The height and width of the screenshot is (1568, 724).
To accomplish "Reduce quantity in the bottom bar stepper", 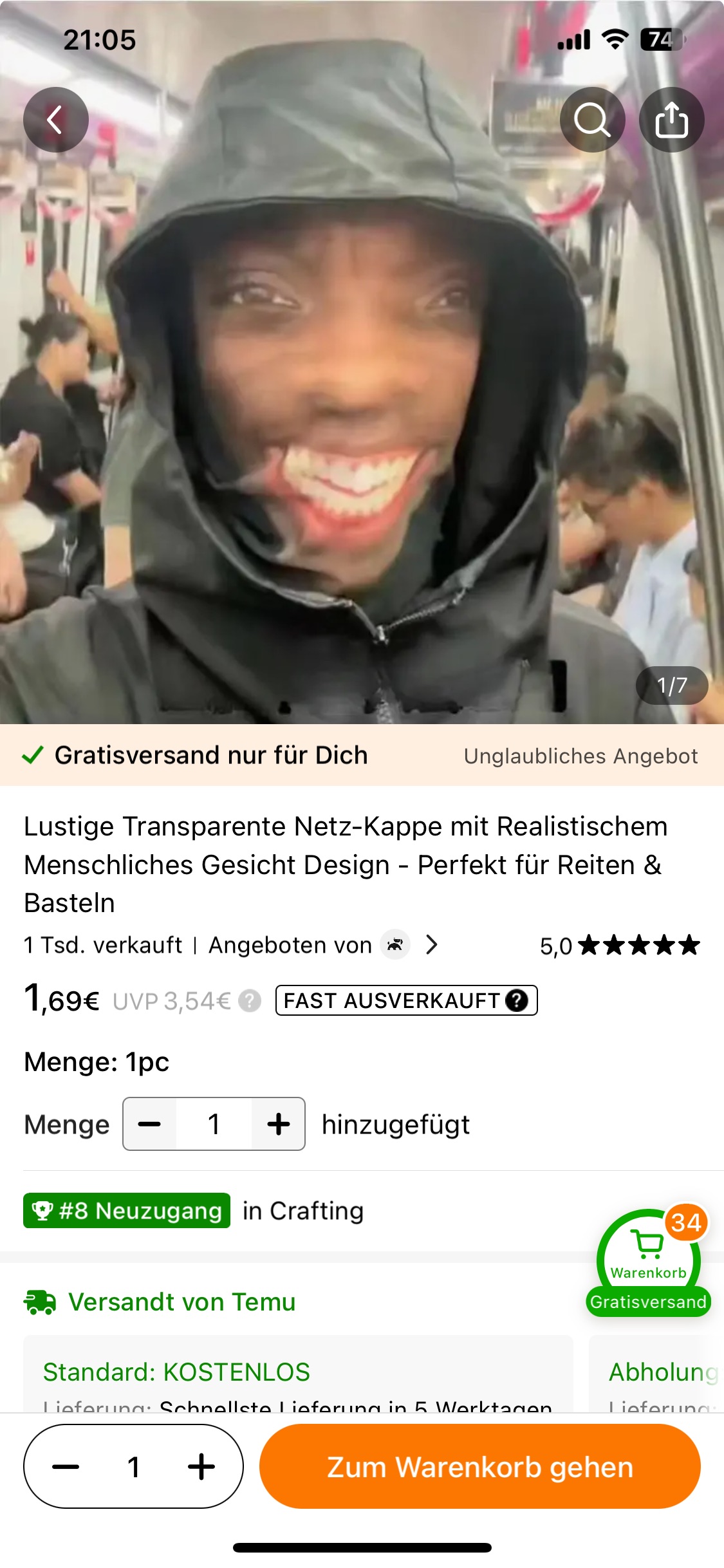I will tap(66, 1467).
